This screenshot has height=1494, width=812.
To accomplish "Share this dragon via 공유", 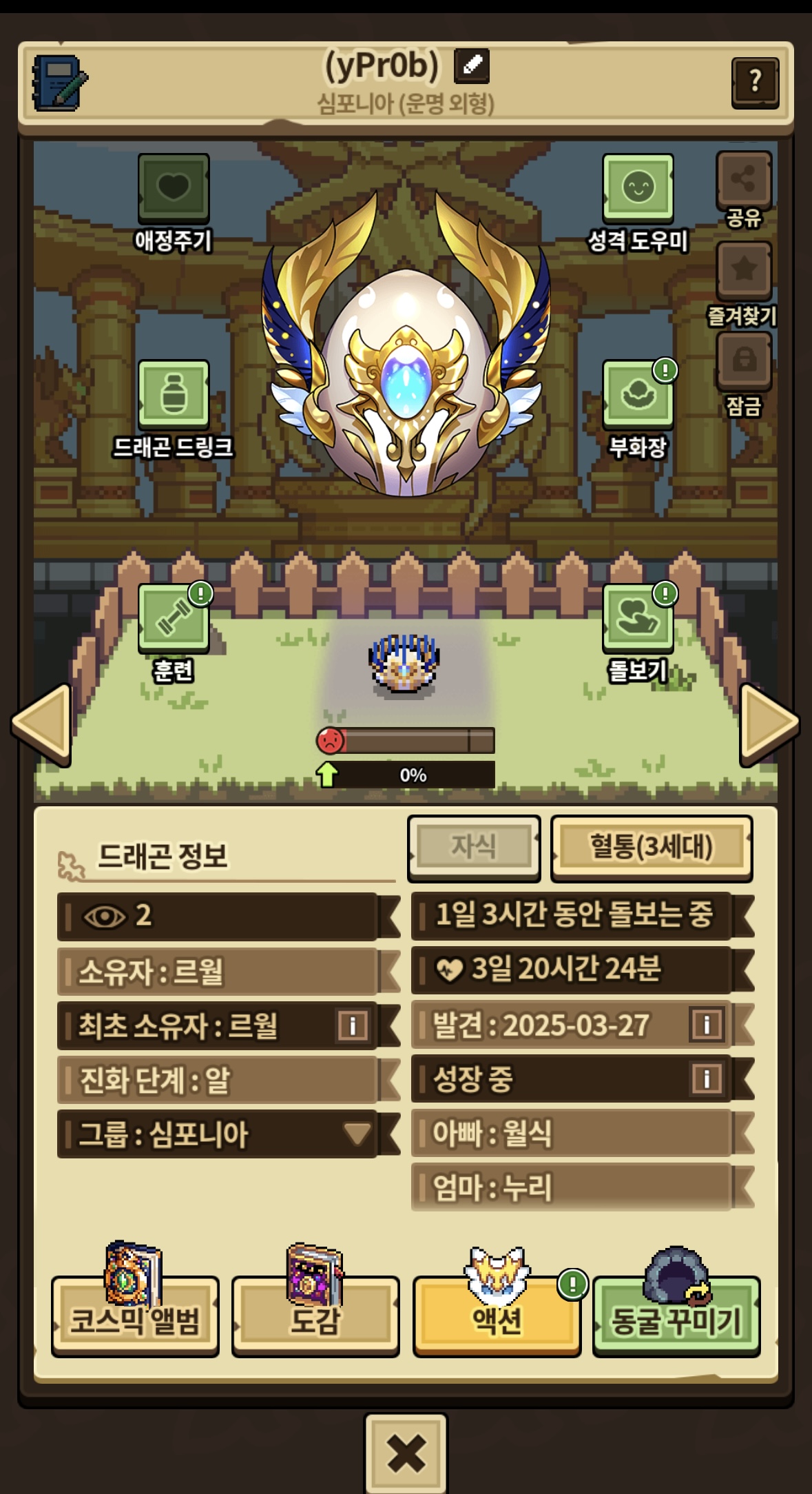I will 744,181.
